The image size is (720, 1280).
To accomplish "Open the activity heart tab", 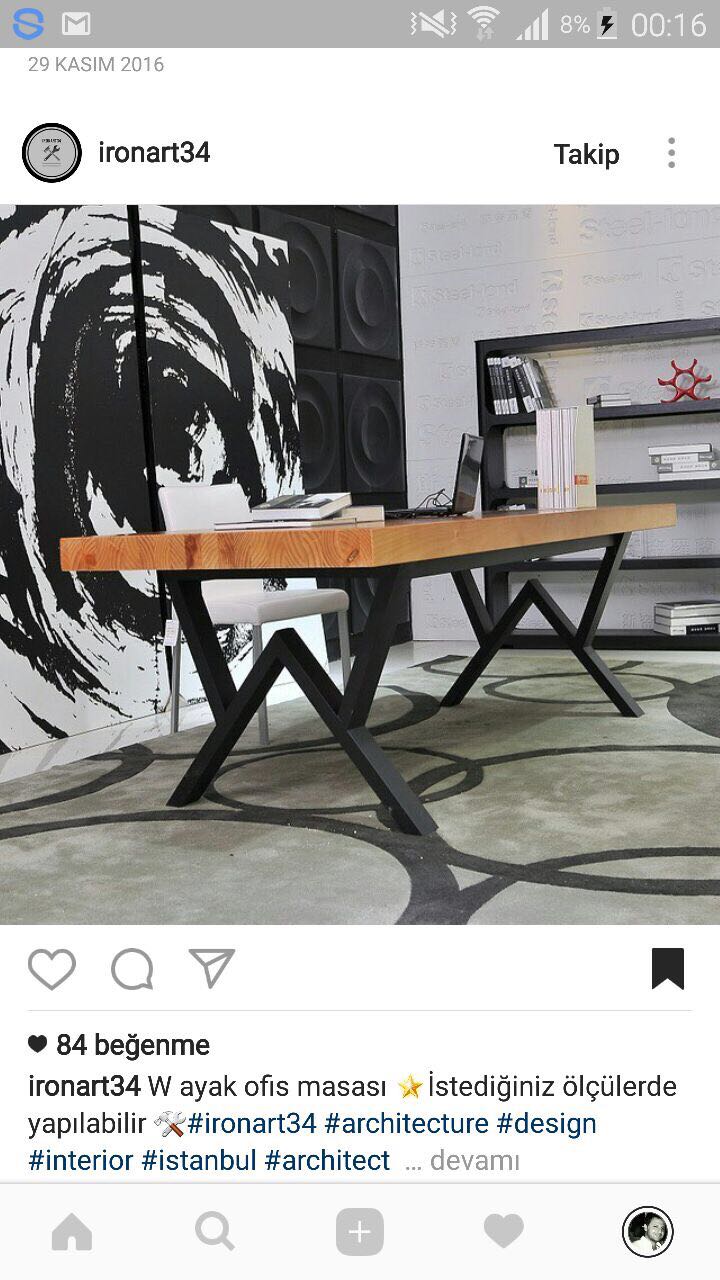I will 504,1232.
